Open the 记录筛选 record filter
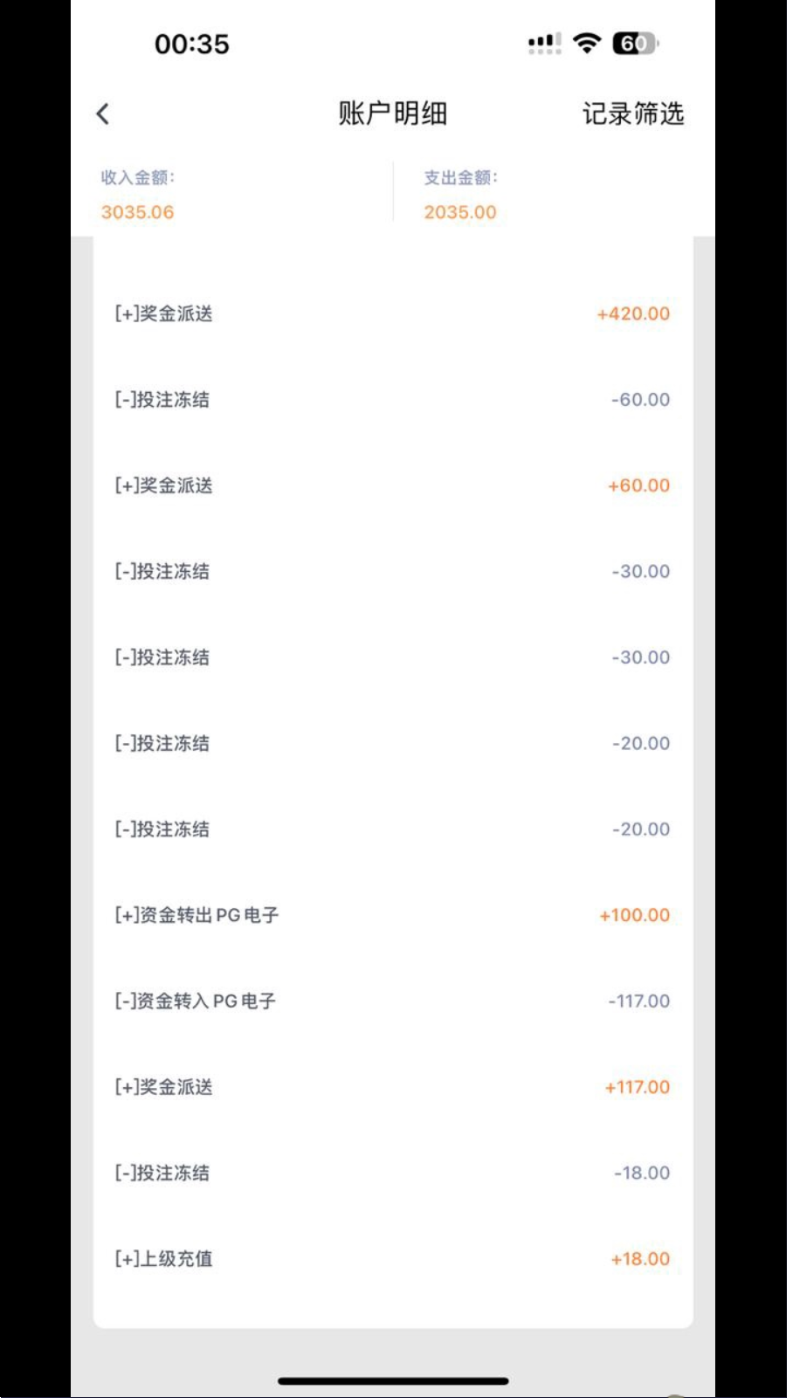Viewport: 787px width, 1398px height. [633, 114]
